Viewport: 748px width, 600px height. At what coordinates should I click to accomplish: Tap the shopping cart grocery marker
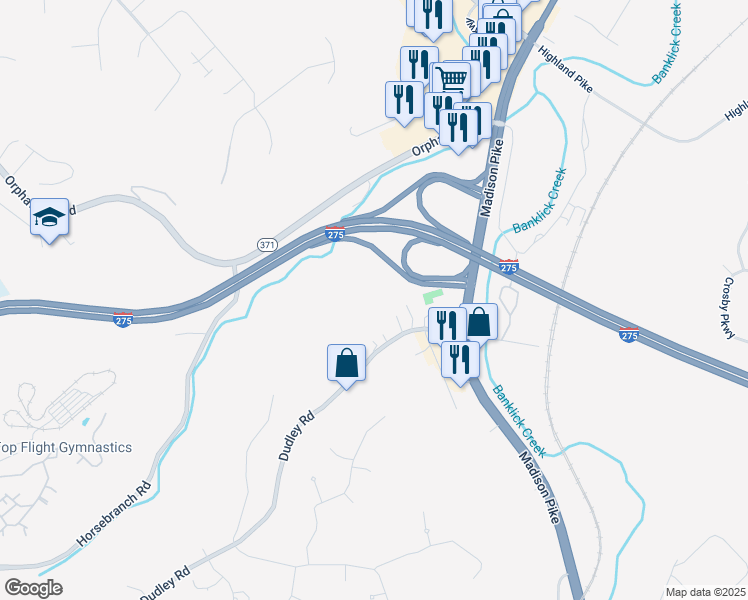point(453,78)
